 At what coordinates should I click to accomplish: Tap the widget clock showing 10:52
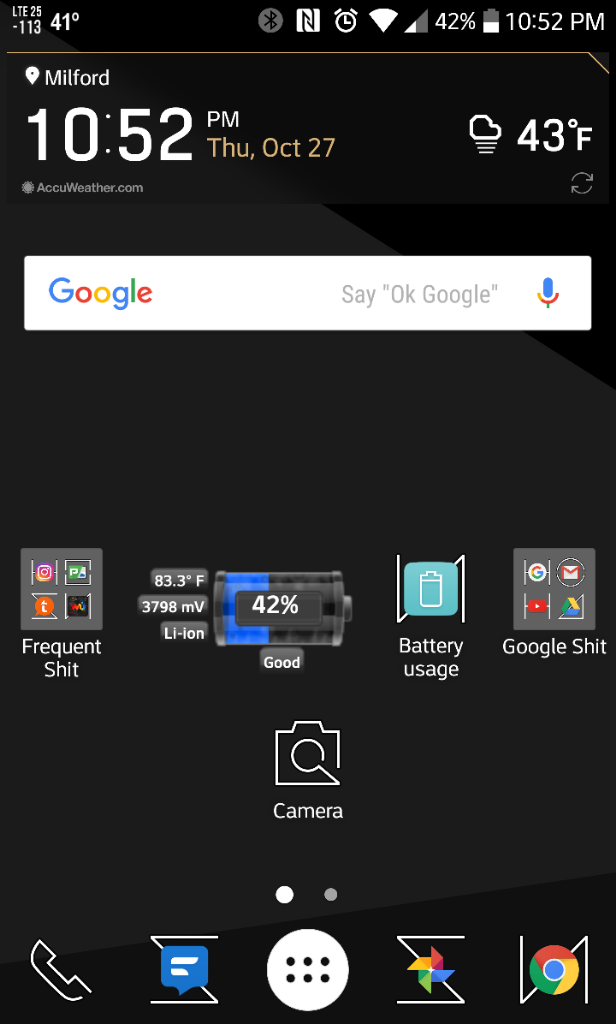(x=110, y=135)
